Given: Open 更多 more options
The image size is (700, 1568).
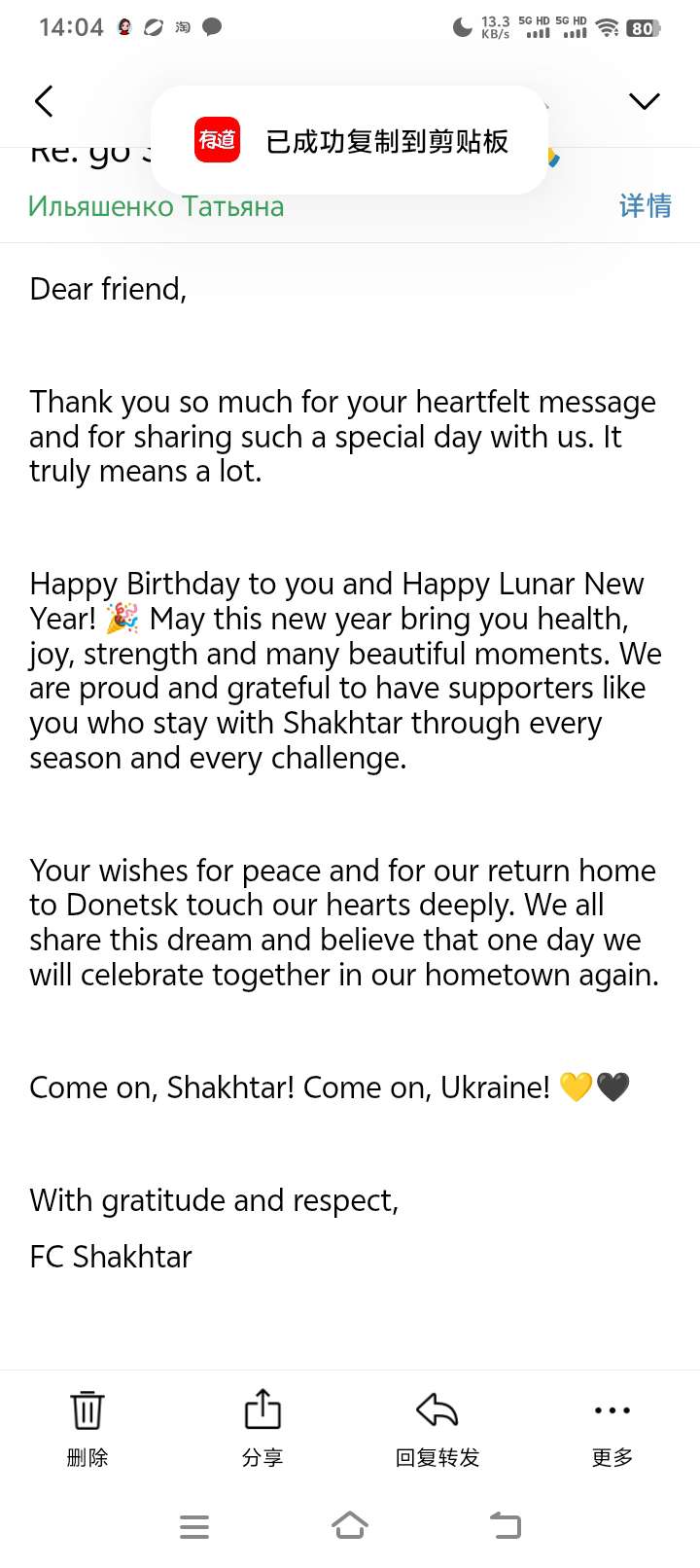Looking at the screenshot, I should coord(612,1427).
